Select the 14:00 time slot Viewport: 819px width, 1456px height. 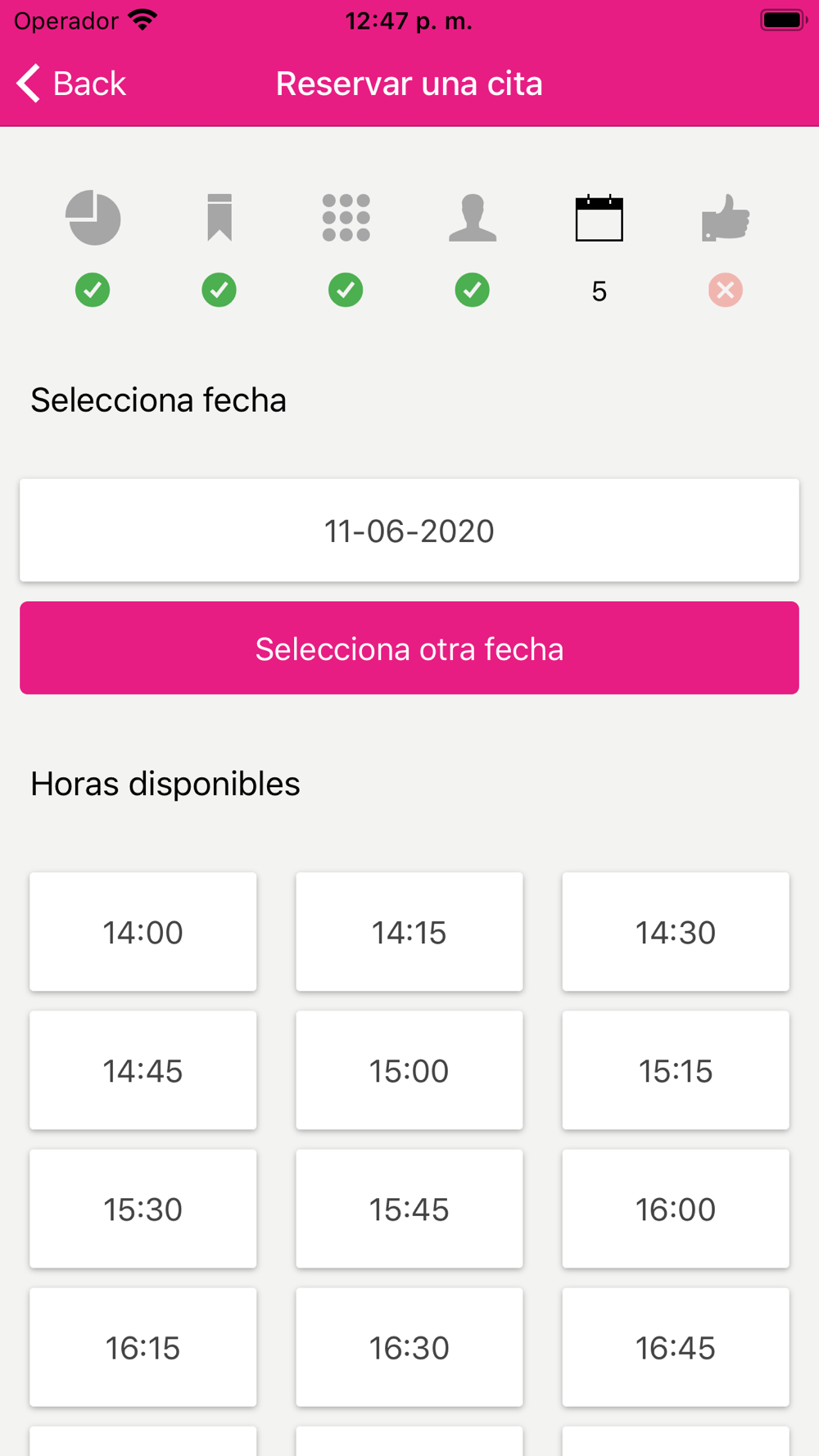143,932
